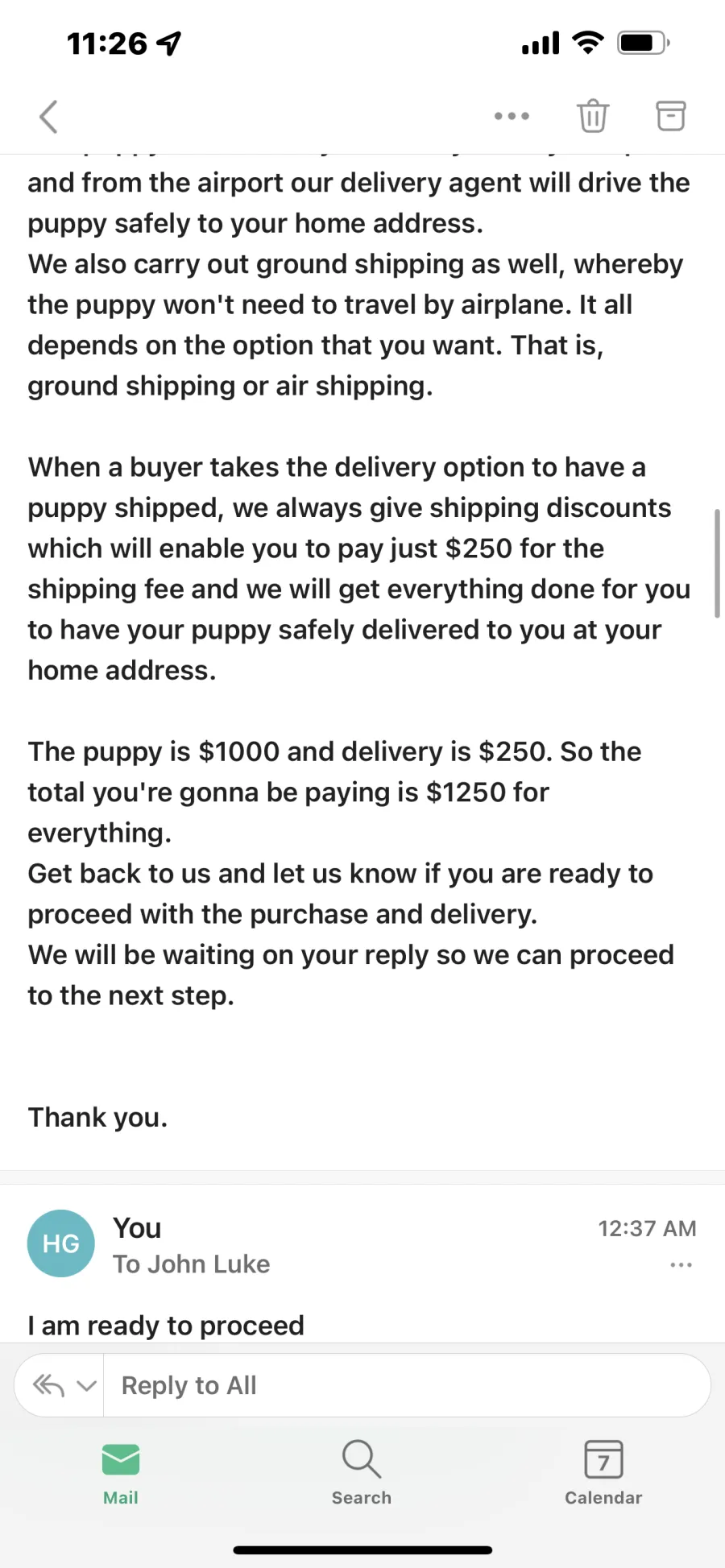Delete this email with the trash icon
Screen dimensions: 725x1568
pyautogui.click(x=593, y=116)
